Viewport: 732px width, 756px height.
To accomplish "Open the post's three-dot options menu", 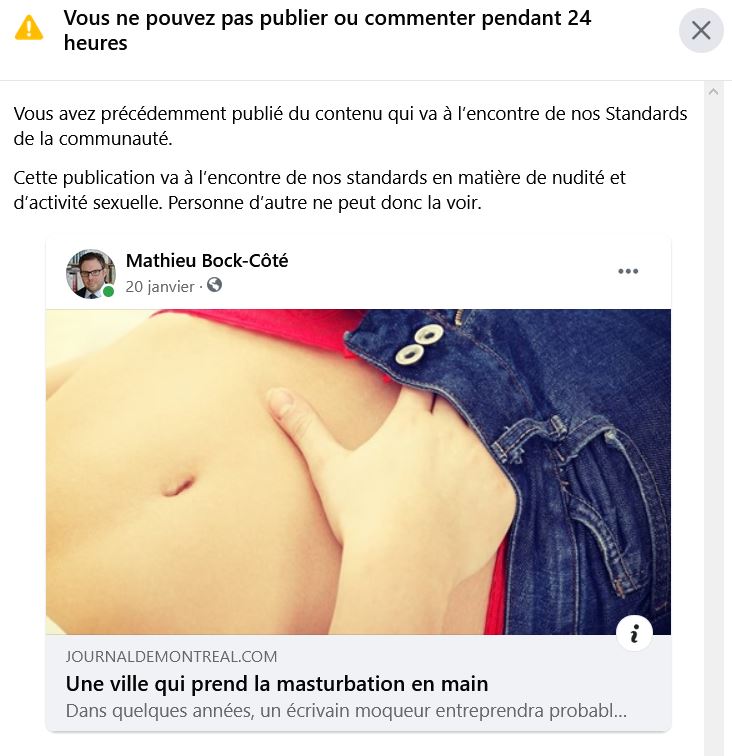I will coord(628,271).
